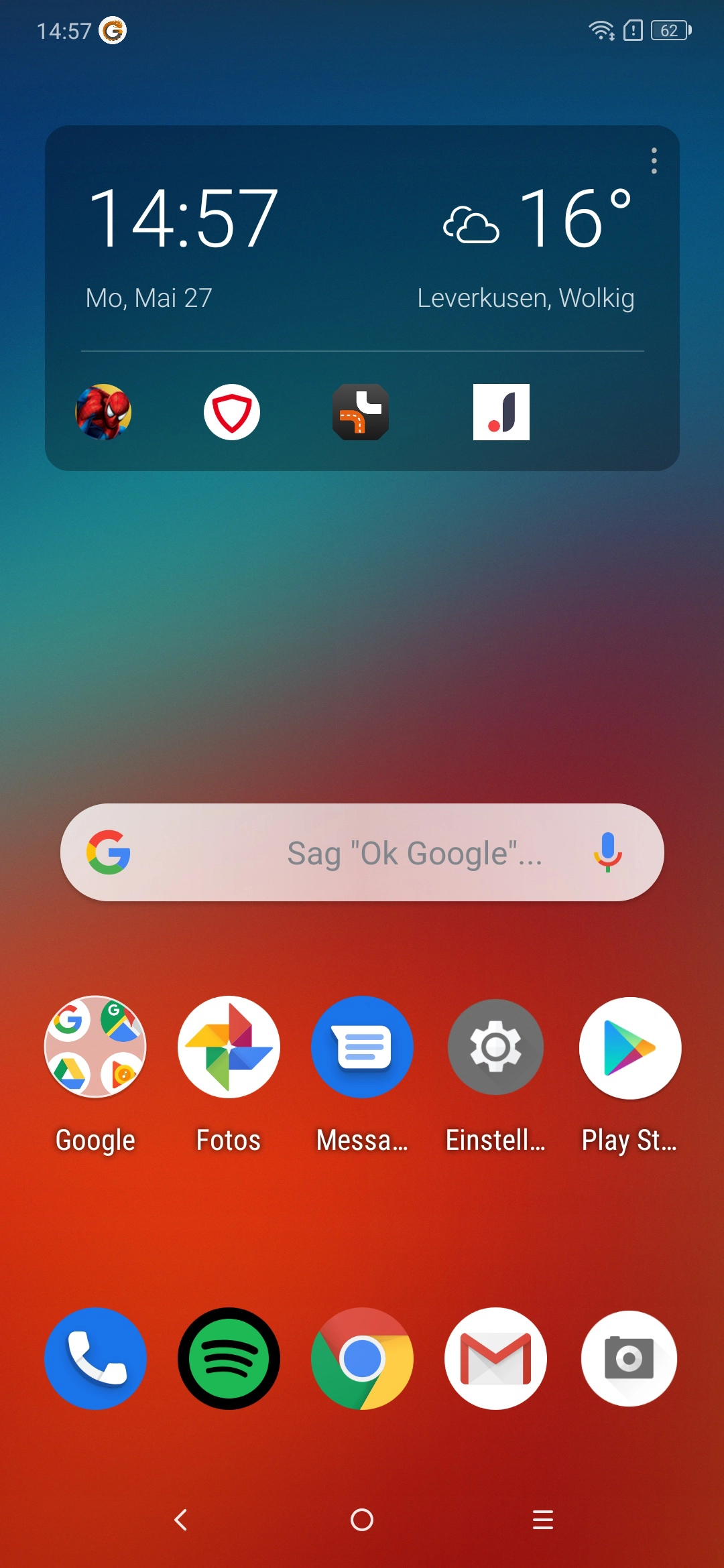Tap the Google search bar
This screenshot has width=724, height=1568.
coord(362,852)
